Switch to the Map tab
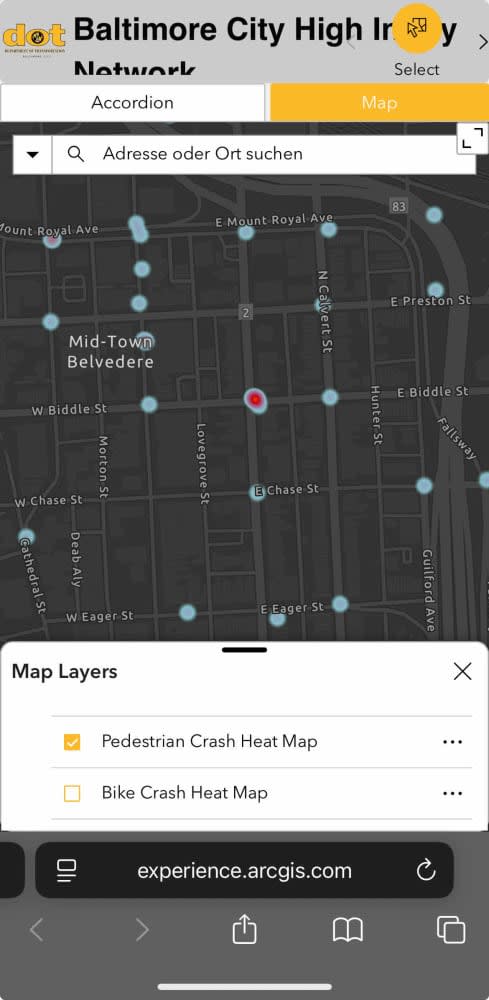Viewport: 489px width, 1000px height. click(379, 103)
